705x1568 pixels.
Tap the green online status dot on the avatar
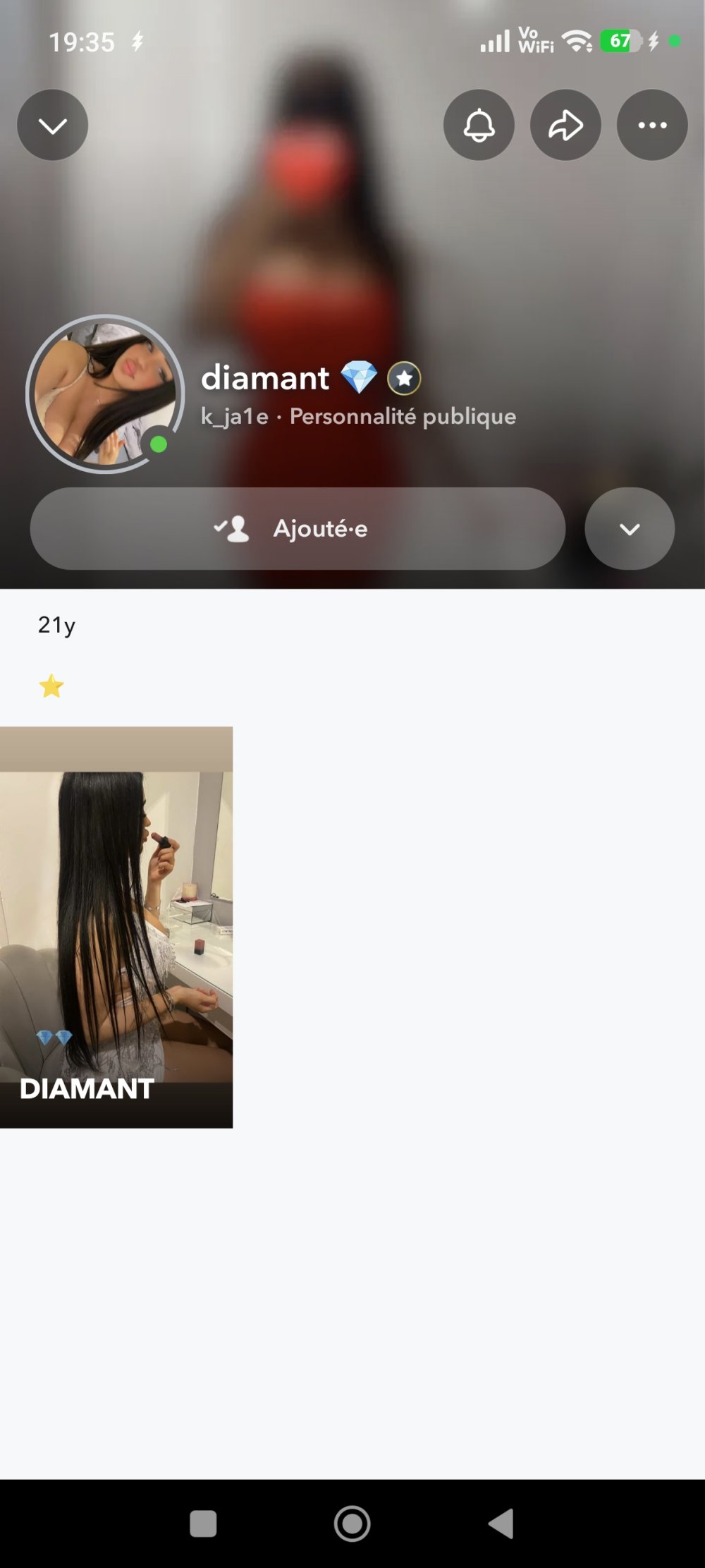coord(159,444)
